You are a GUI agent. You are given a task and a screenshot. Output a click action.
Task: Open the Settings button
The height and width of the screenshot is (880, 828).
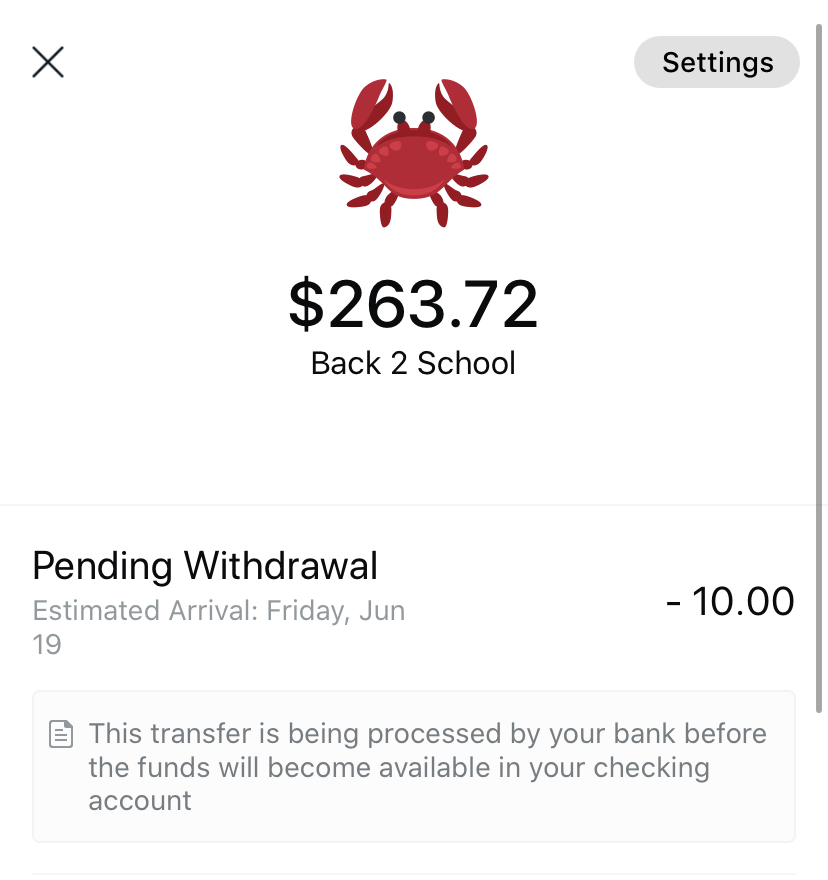(717, 62)
